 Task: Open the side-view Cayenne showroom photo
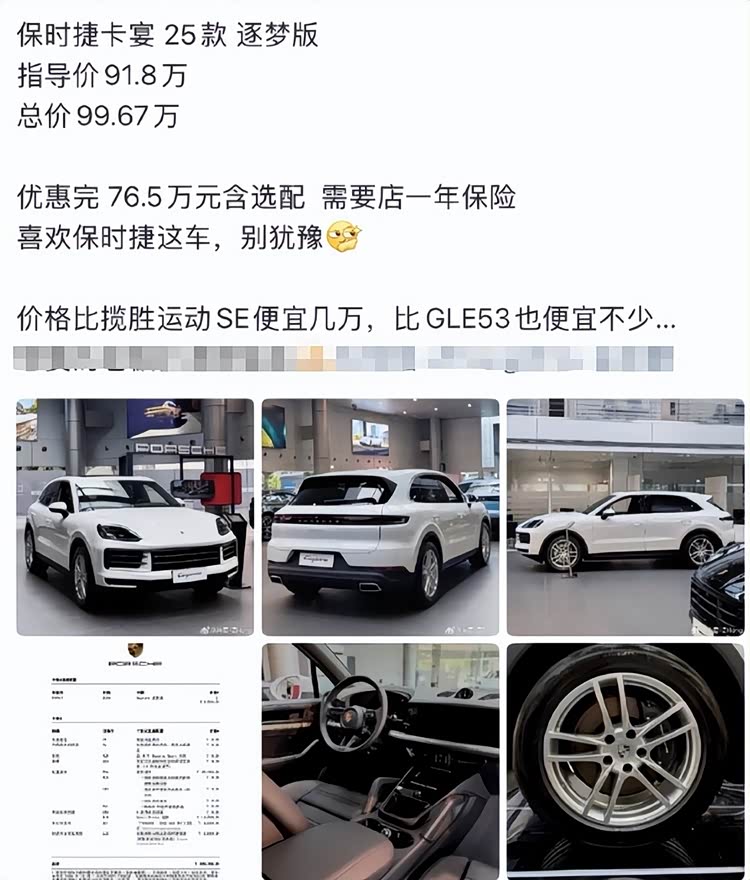625,517
